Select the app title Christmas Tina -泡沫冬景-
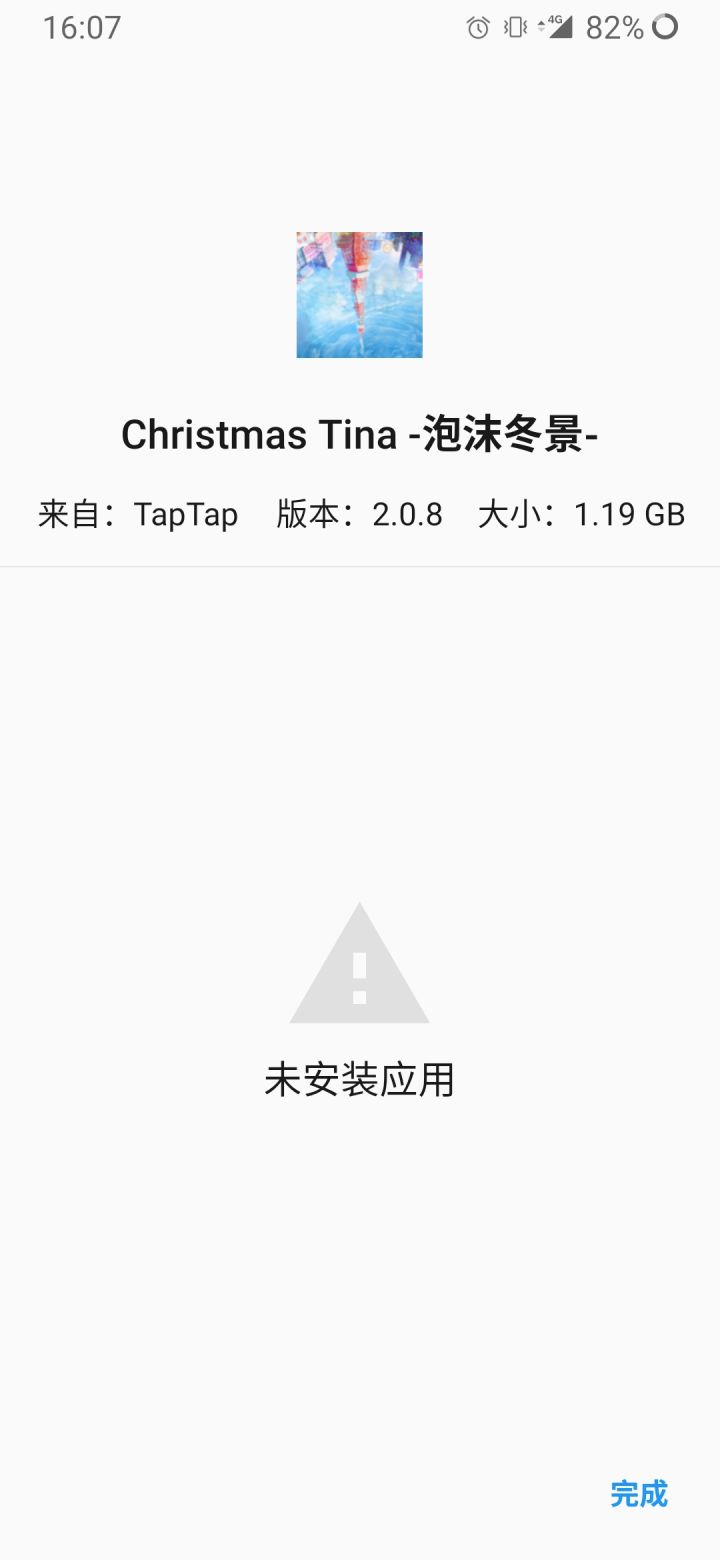Image resolution: width=720 pixels, height=1560 pixels. 359,434
